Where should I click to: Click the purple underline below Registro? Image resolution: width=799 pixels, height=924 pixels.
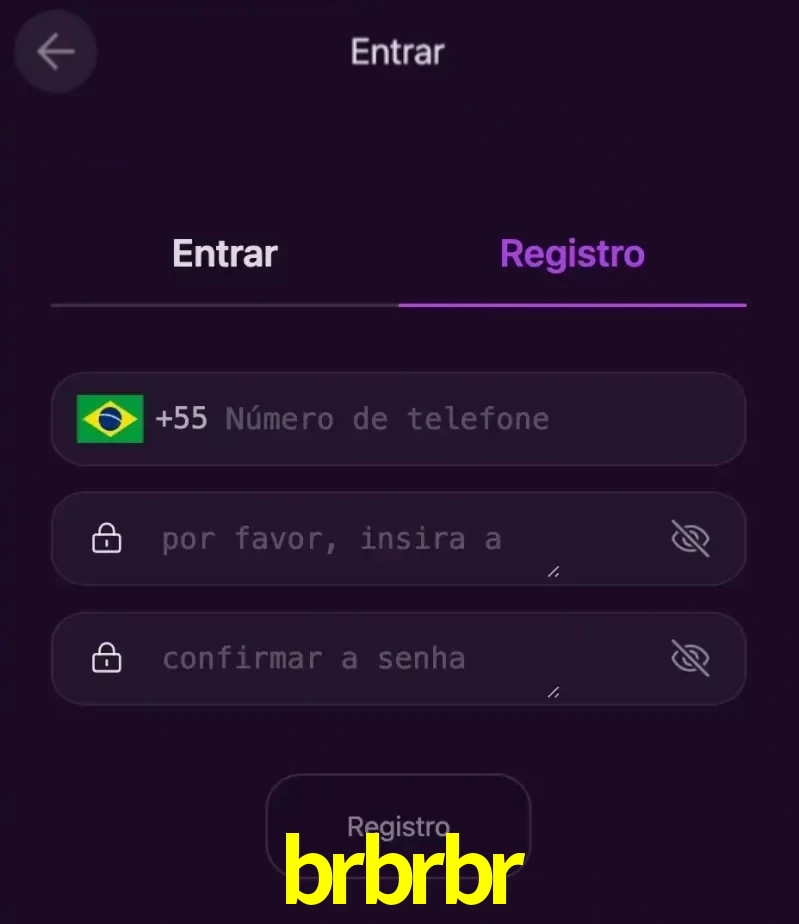571,303
